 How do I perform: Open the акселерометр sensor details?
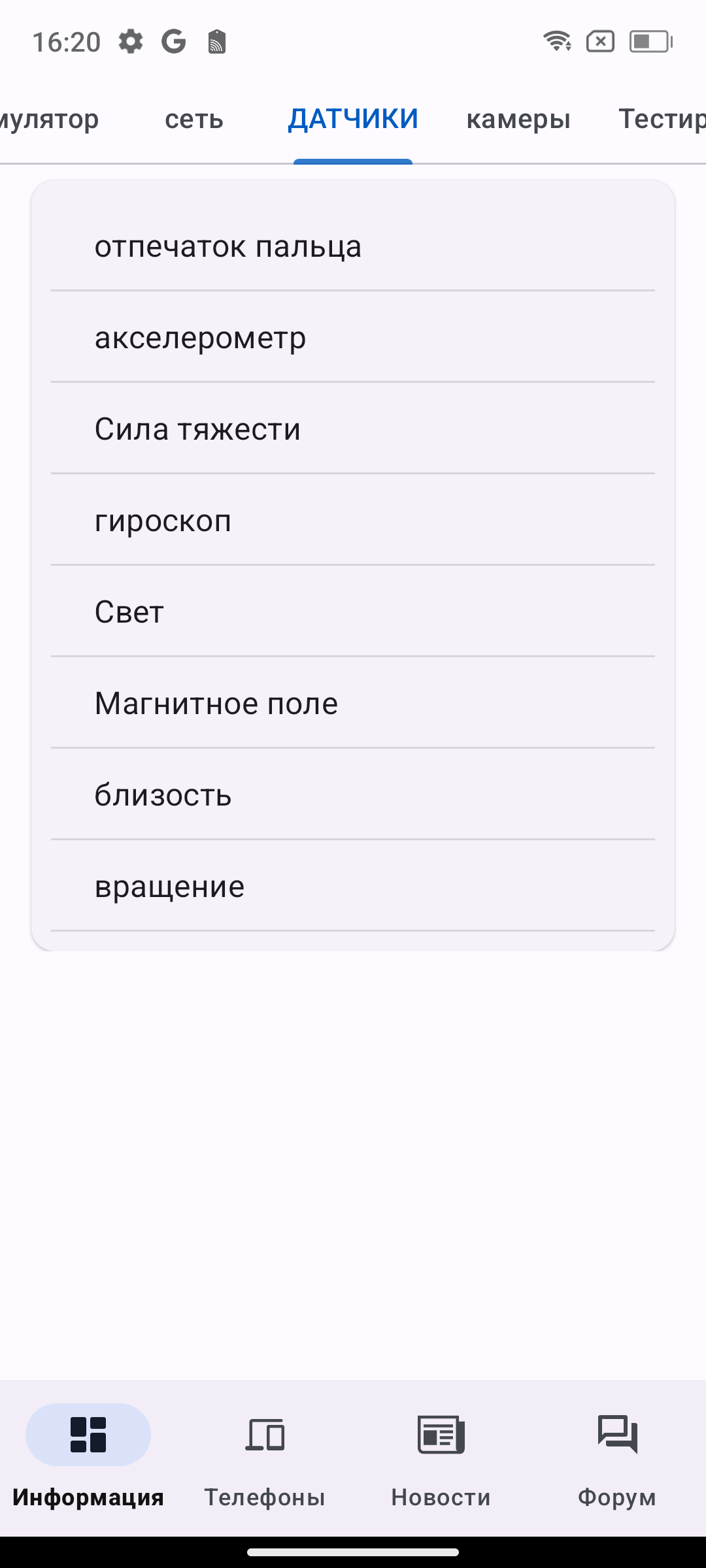click(353, 337)
